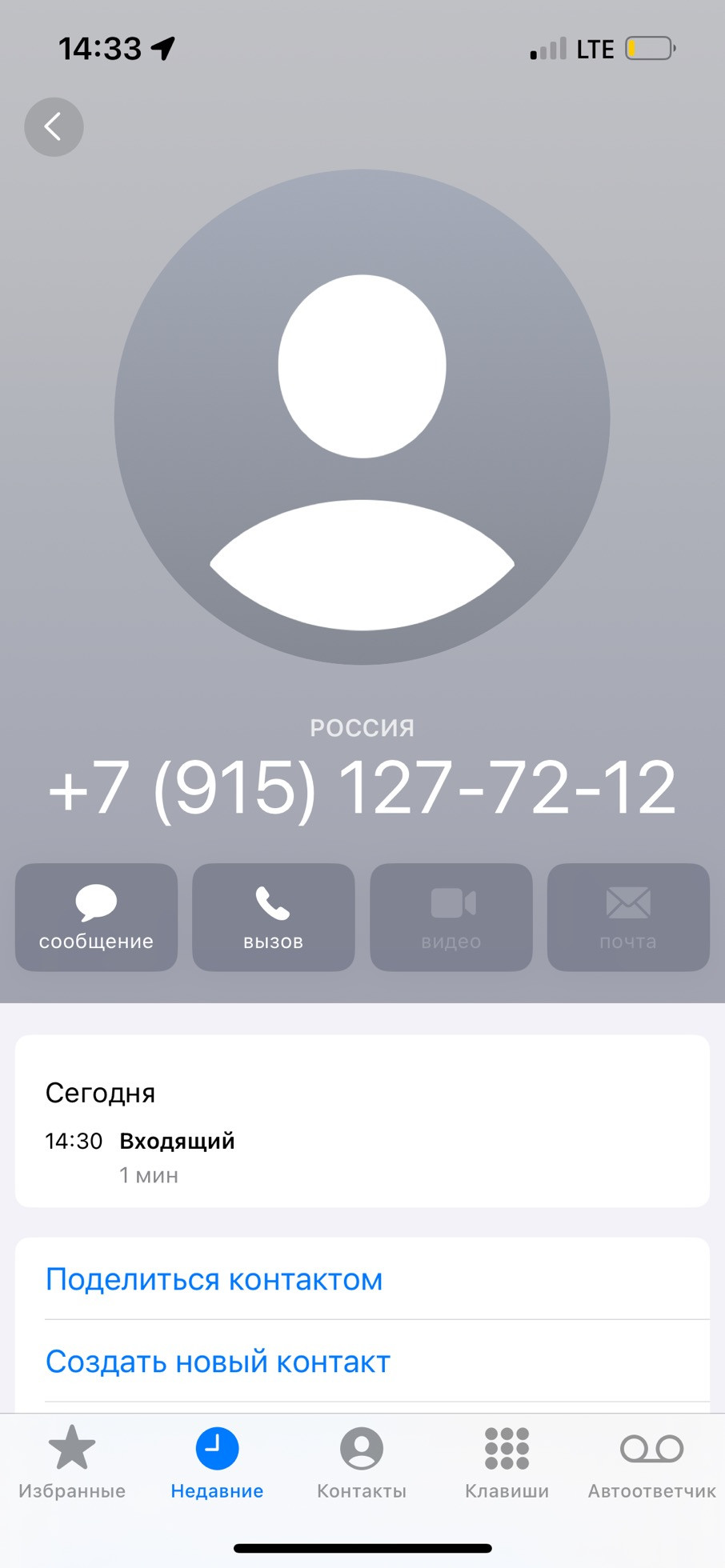
Task: Open the Недавние tab
Action: coord(217,1463)
